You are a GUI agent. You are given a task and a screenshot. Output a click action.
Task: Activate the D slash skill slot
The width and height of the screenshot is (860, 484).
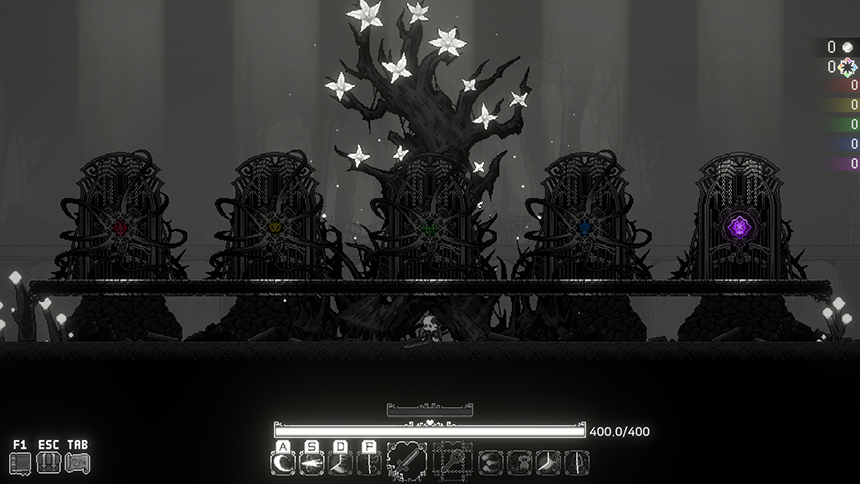click(340, 463)
